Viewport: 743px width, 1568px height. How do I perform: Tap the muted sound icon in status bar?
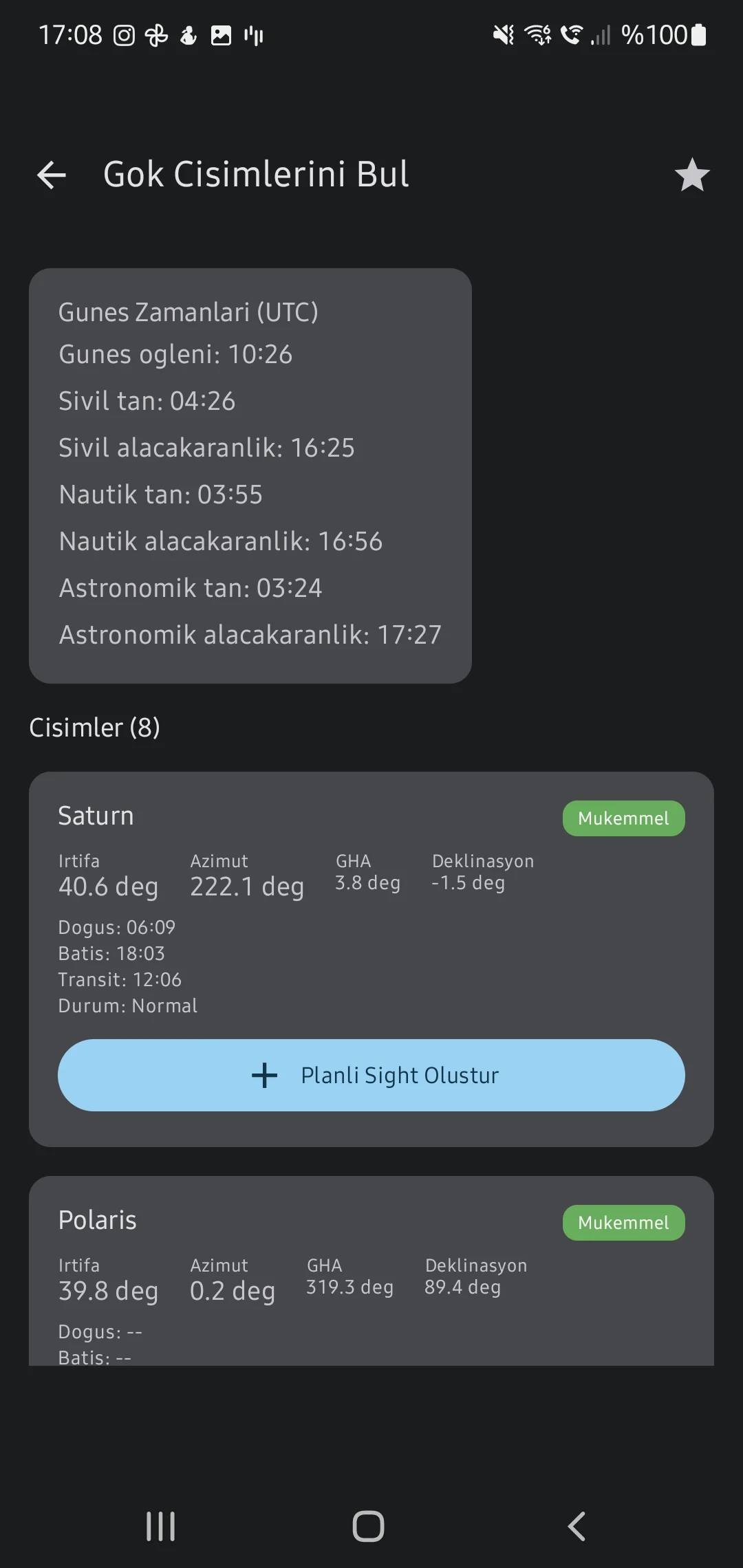503,35
